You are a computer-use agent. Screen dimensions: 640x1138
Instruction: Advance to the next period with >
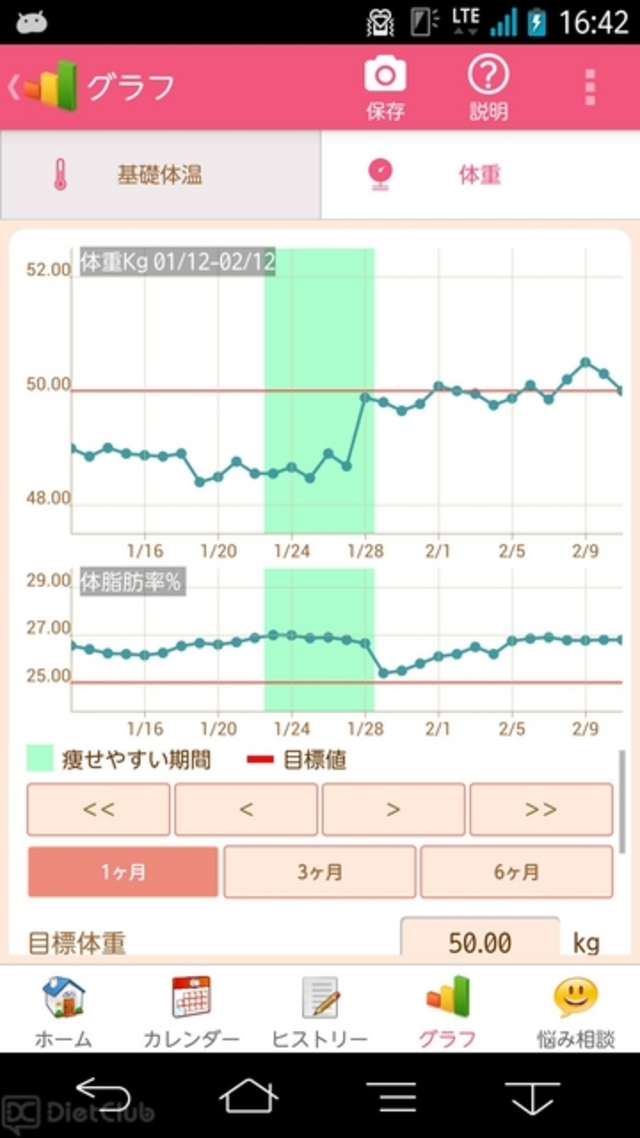point(393,809)
